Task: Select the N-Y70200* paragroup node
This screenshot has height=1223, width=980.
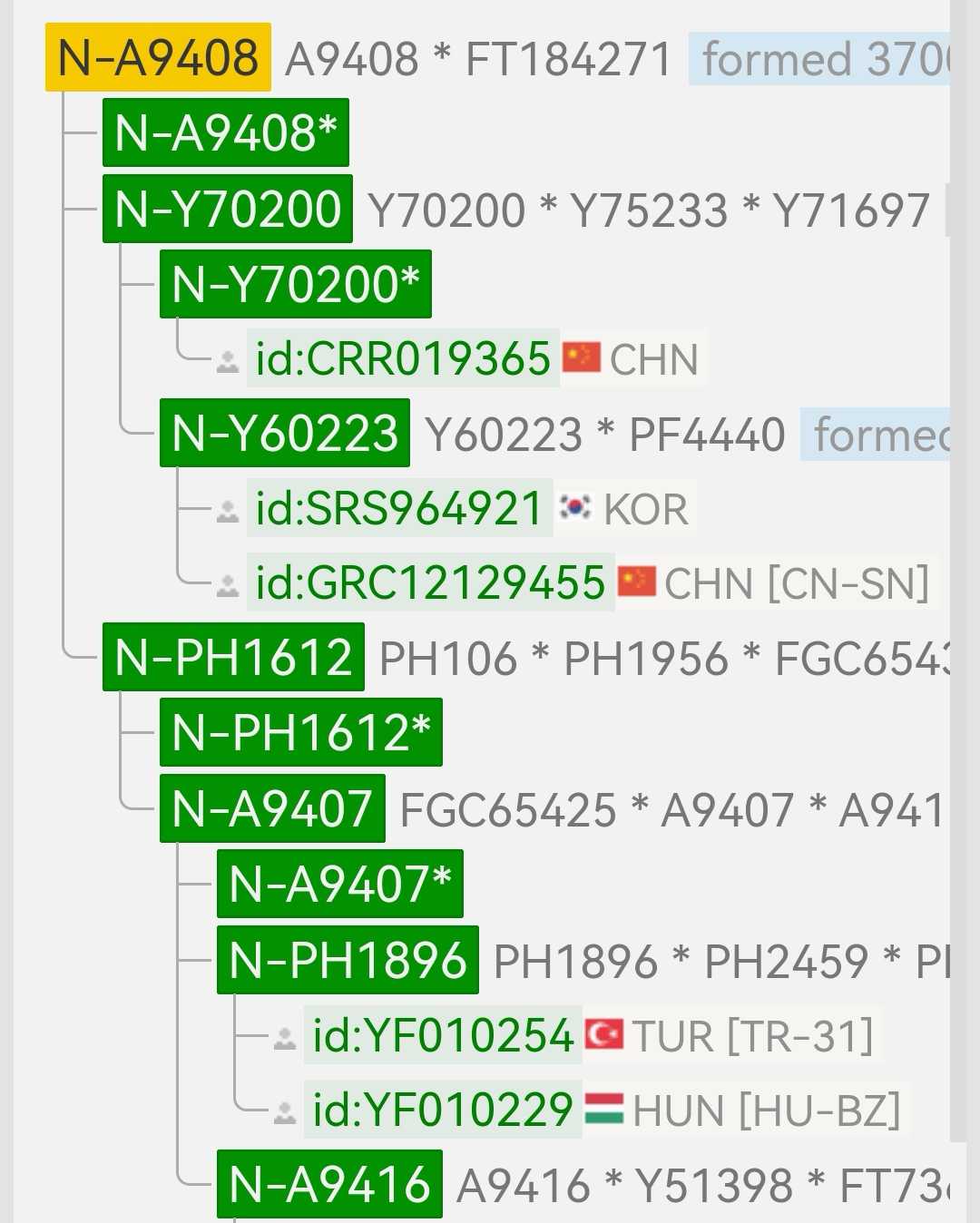Action: pos(295,285)
